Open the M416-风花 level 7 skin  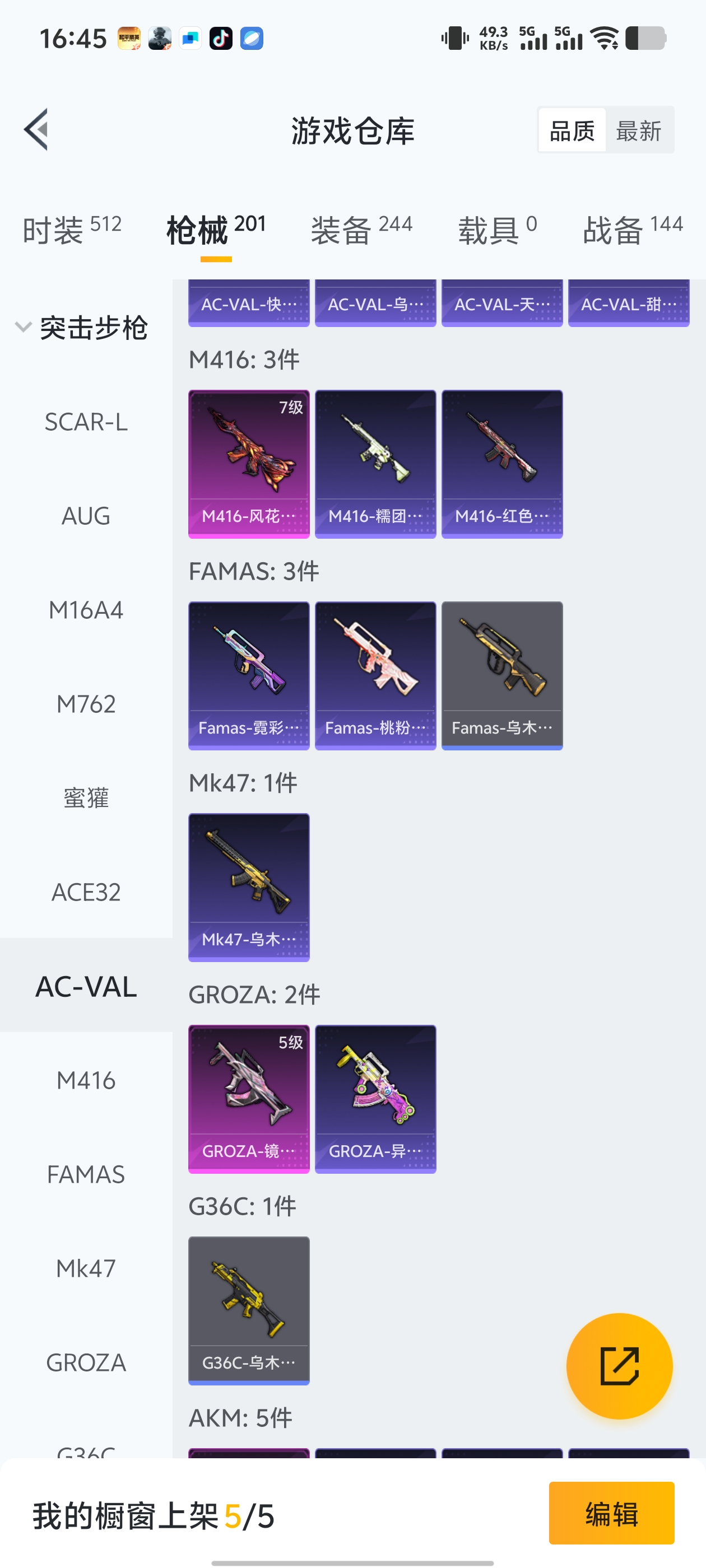(x=249, y=464)
